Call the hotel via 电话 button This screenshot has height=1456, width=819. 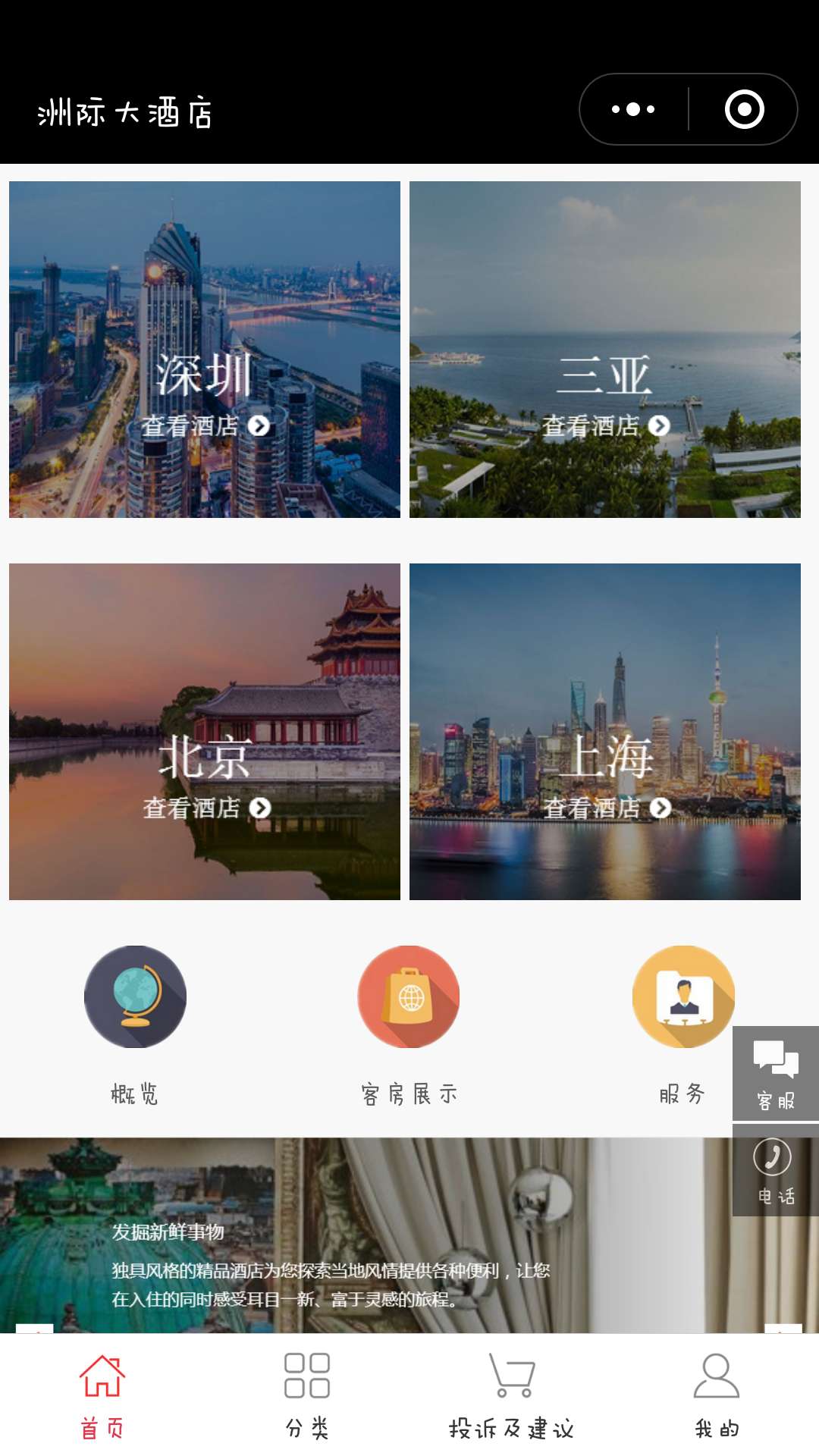click(775, 1171)
